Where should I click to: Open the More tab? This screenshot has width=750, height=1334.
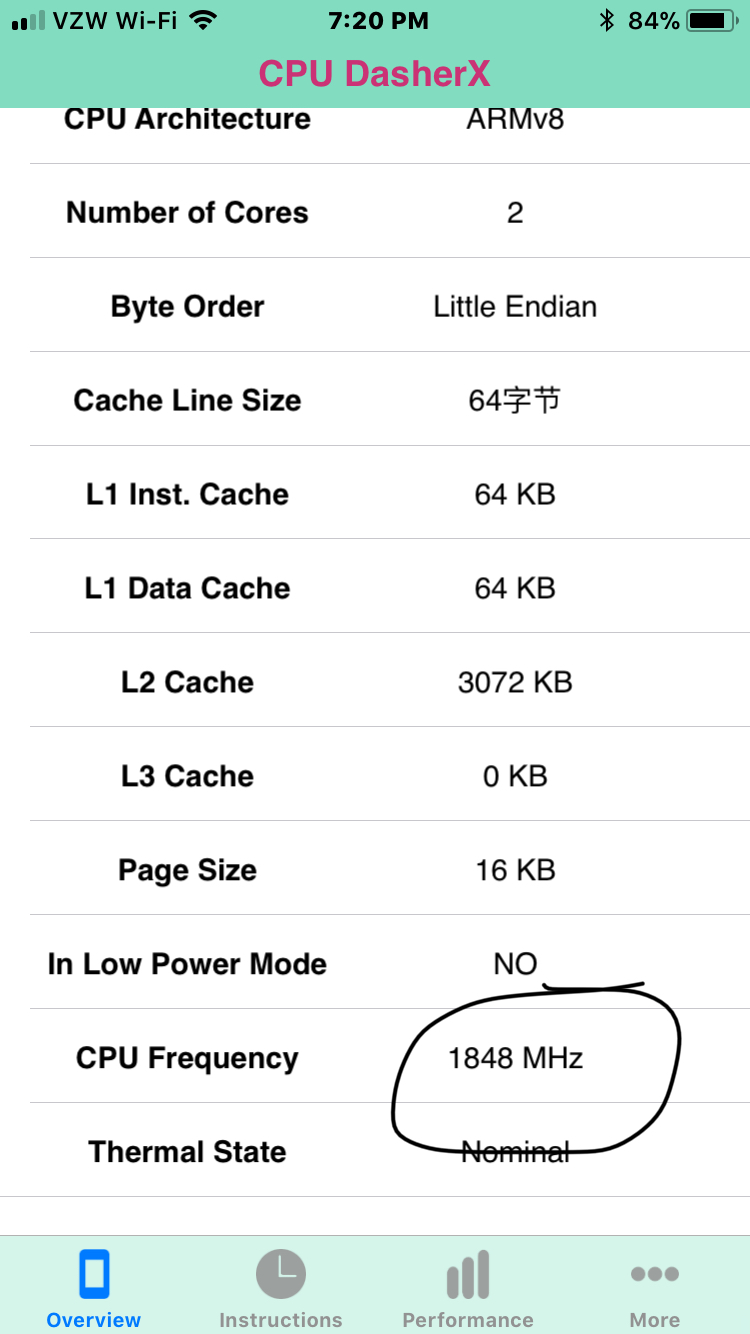tap(655, 1287)
